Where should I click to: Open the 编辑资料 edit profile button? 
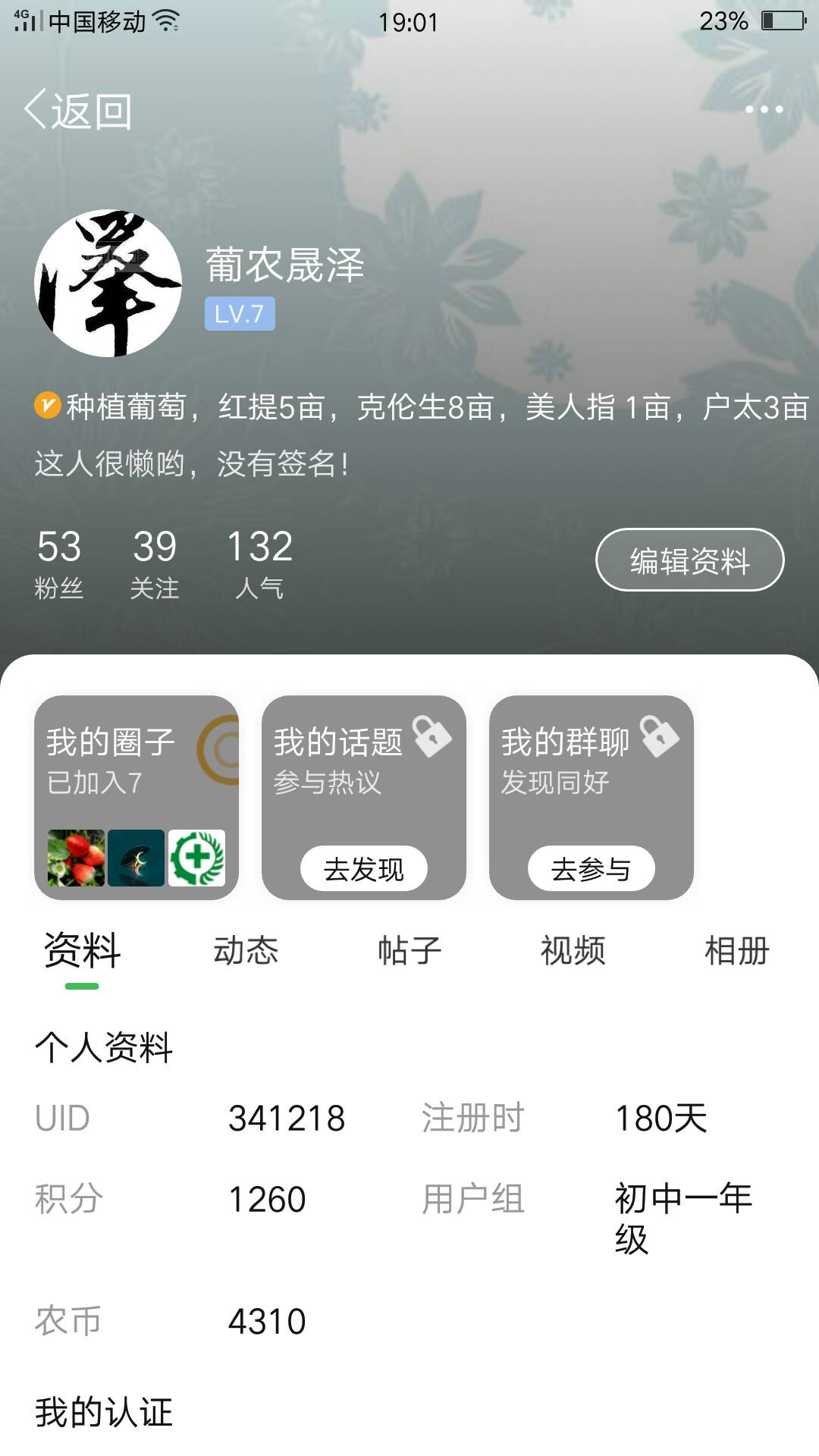[689, 560]
